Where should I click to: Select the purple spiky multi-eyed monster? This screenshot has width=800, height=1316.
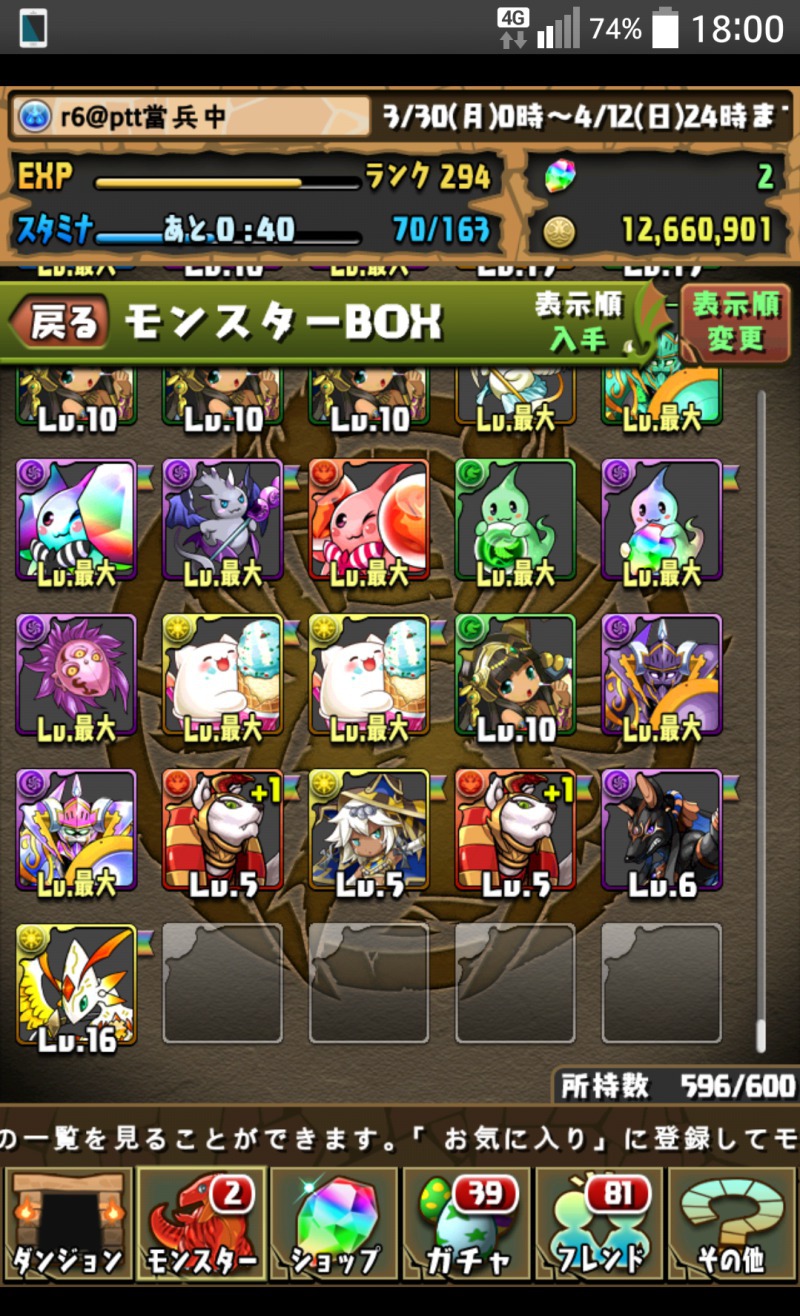point(77,676)
